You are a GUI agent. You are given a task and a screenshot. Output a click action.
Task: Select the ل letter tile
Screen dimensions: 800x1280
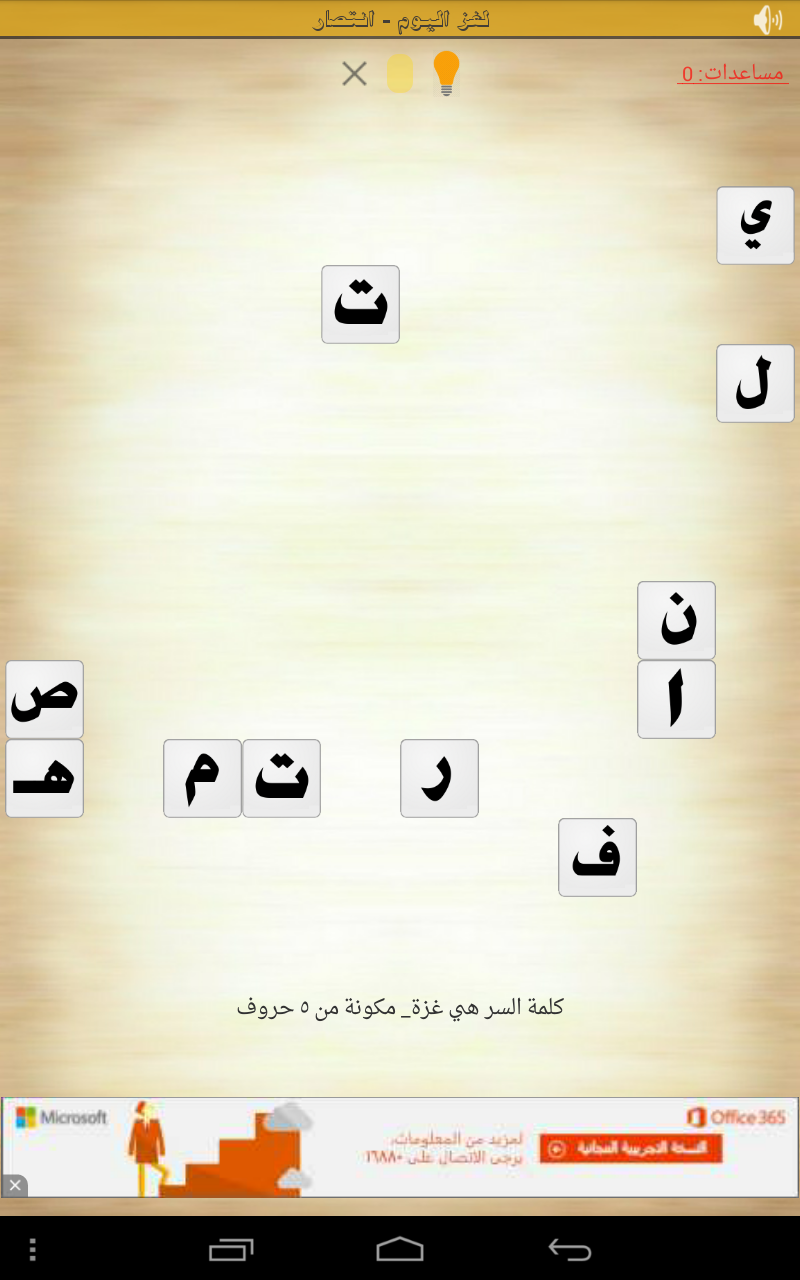point(755,383)
